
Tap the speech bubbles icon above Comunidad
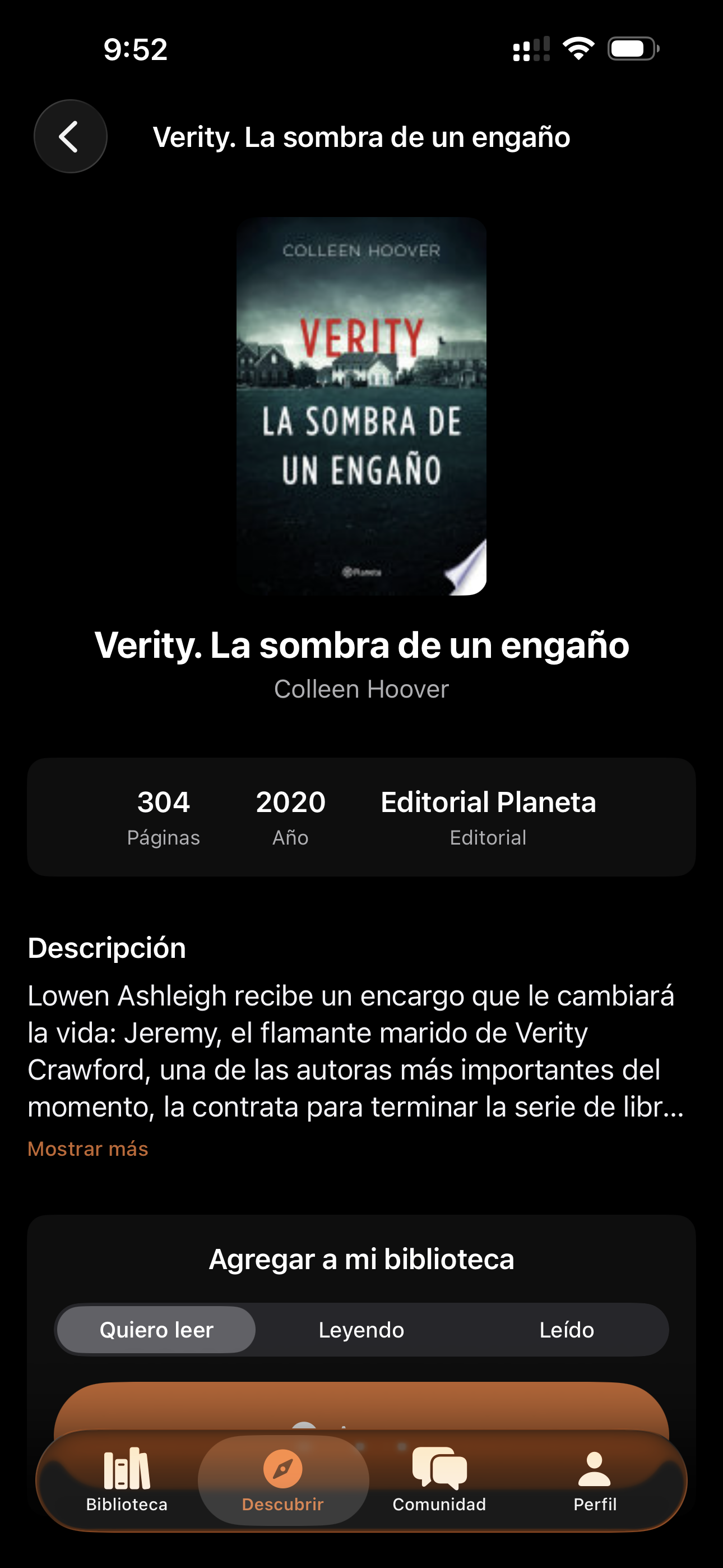tap(439, 1467)
